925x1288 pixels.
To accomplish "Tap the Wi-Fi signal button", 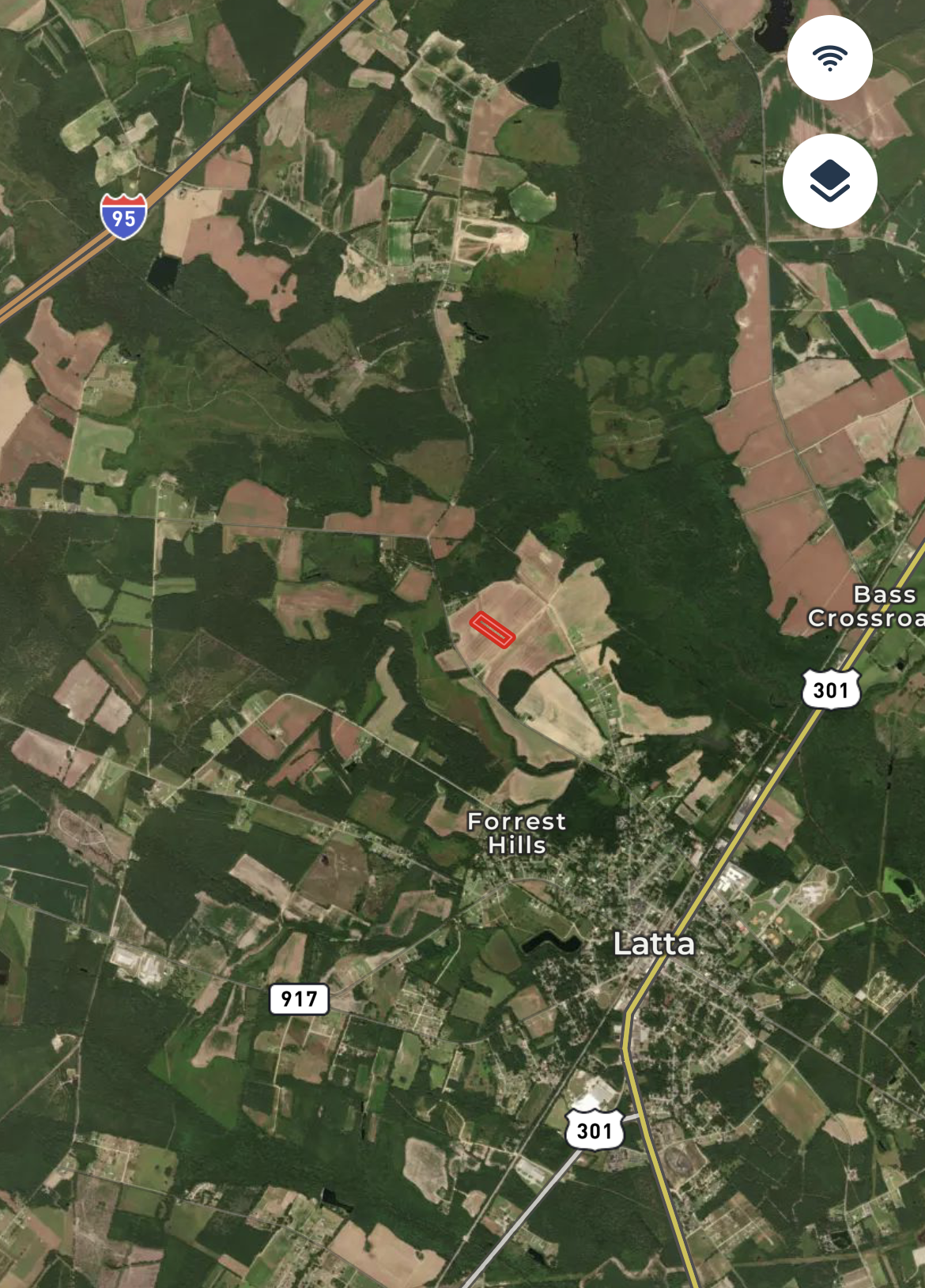I will click(x=829, y=58).
